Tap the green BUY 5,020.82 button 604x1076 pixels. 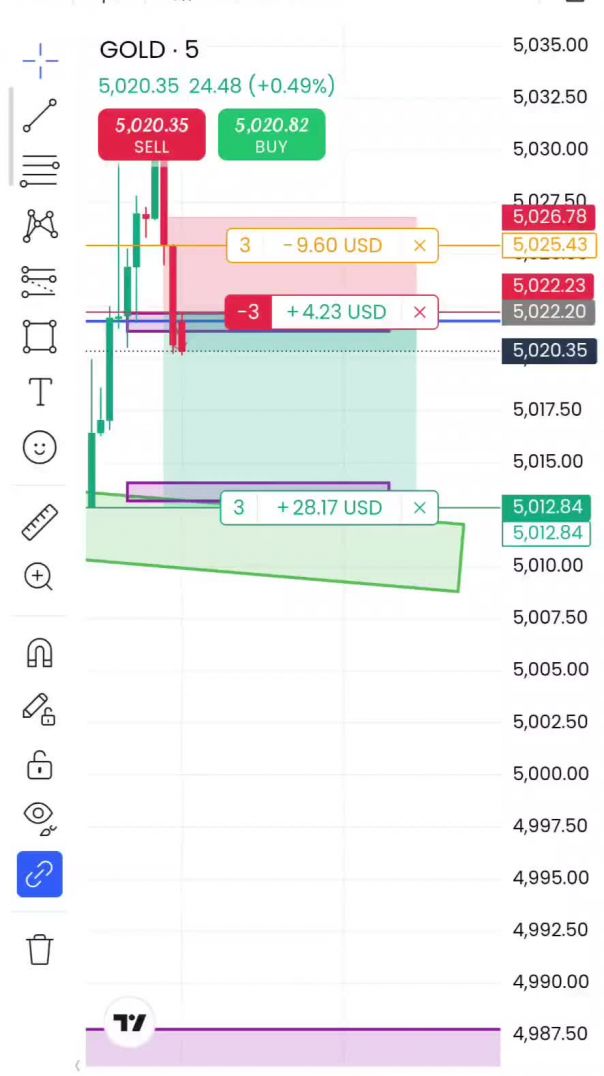[271, 135]
